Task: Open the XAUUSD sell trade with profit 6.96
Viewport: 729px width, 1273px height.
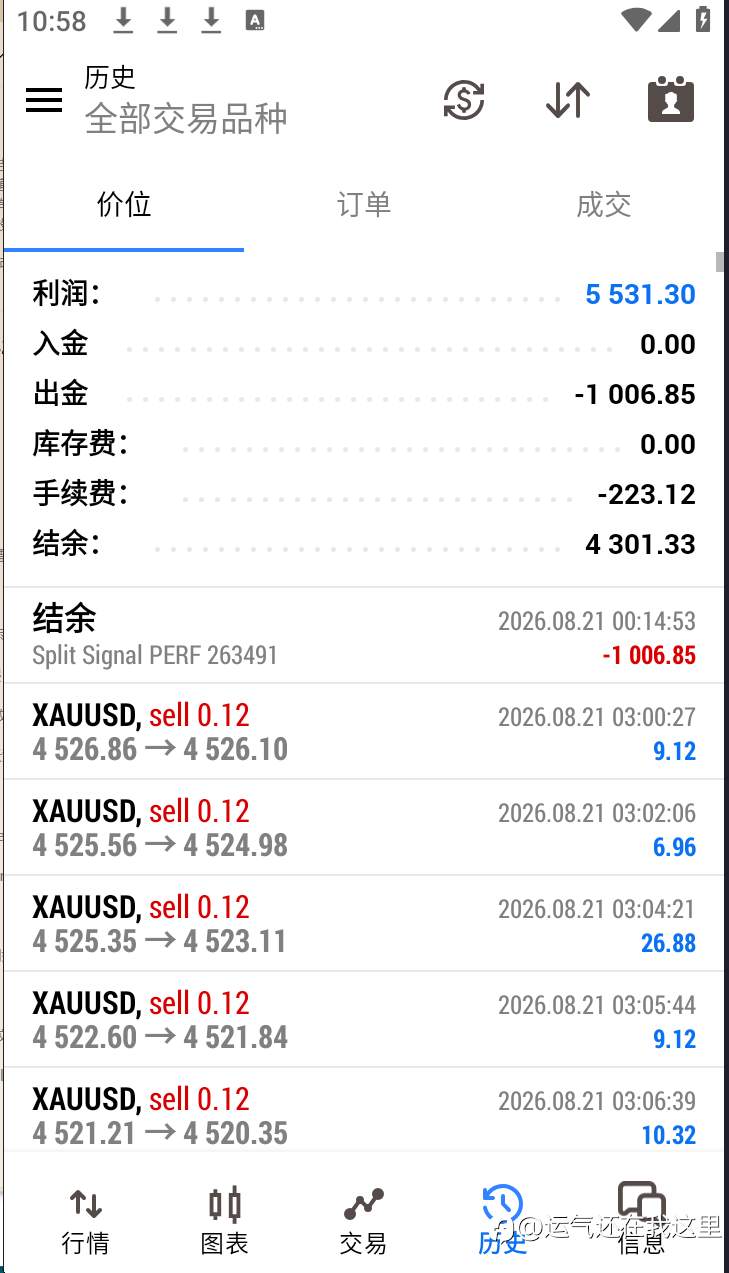Action: 364,828
